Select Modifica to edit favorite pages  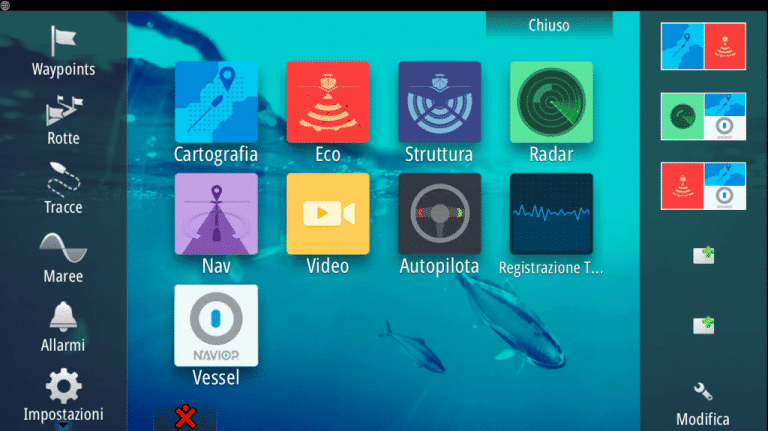[703, 403]
